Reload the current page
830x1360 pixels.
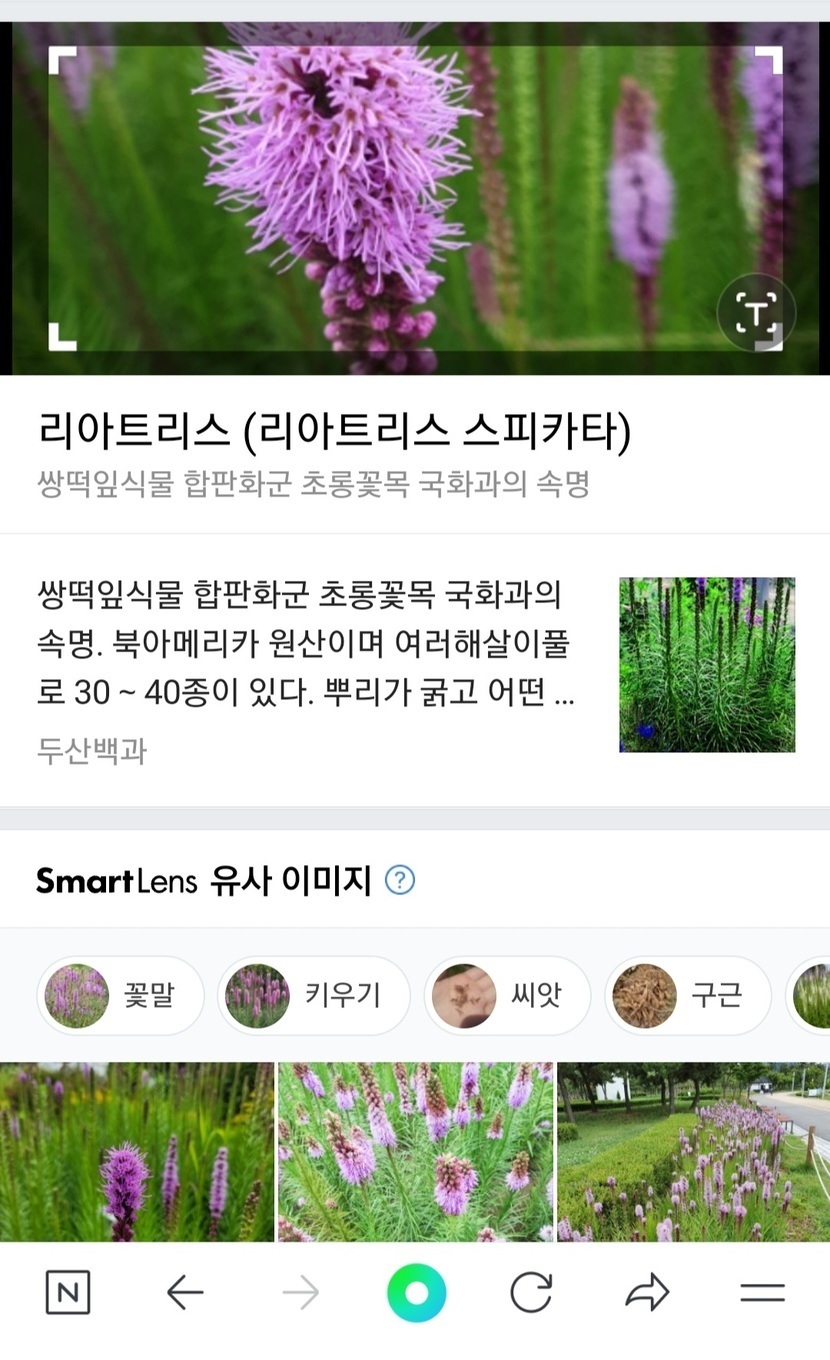[530, 1293]
